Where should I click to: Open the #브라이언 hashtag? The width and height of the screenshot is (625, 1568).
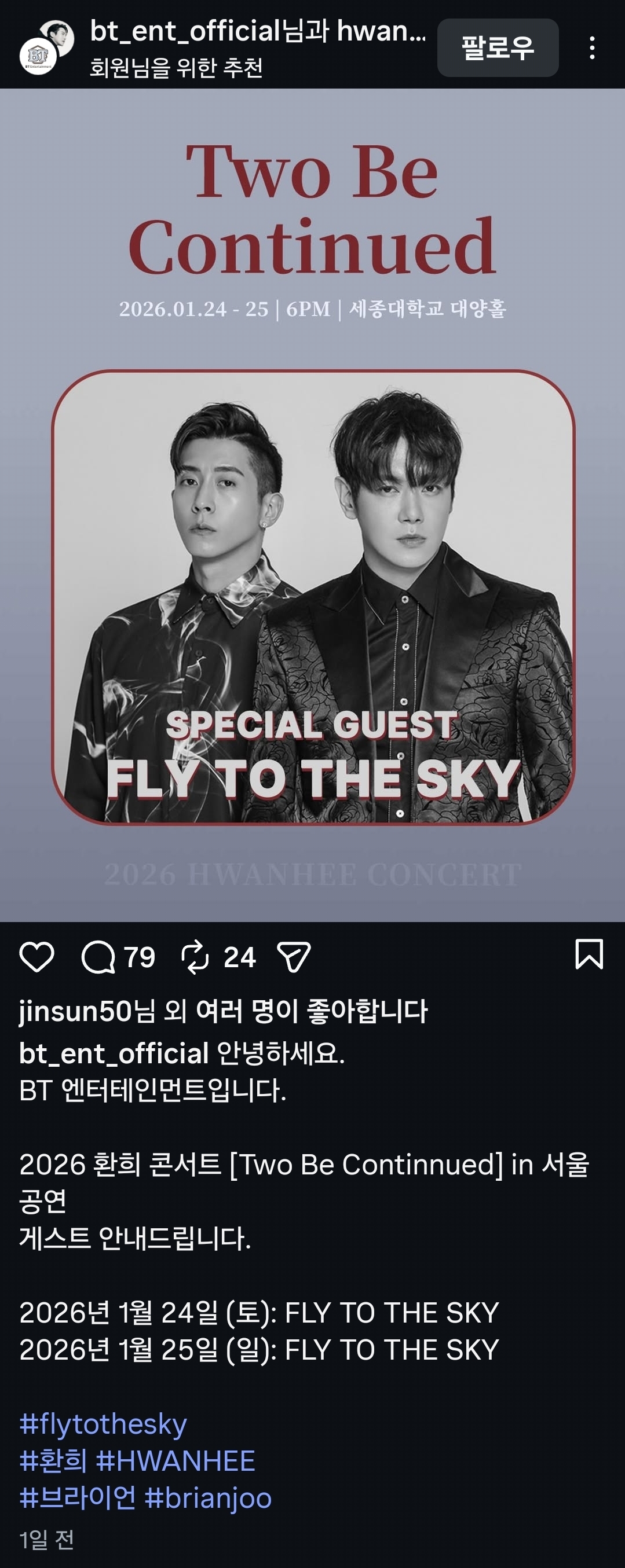[78, 1498]
